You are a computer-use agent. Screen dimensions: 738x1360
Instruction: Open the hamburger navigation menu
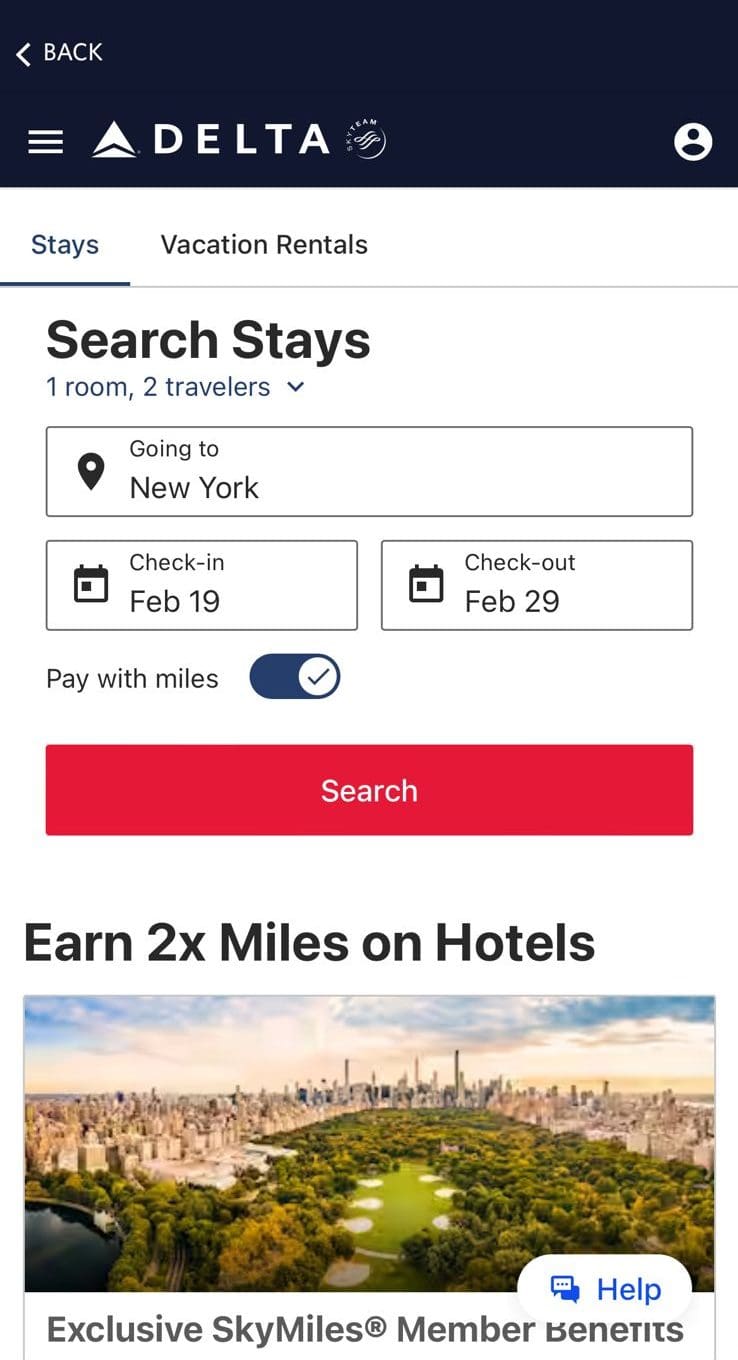44,141
